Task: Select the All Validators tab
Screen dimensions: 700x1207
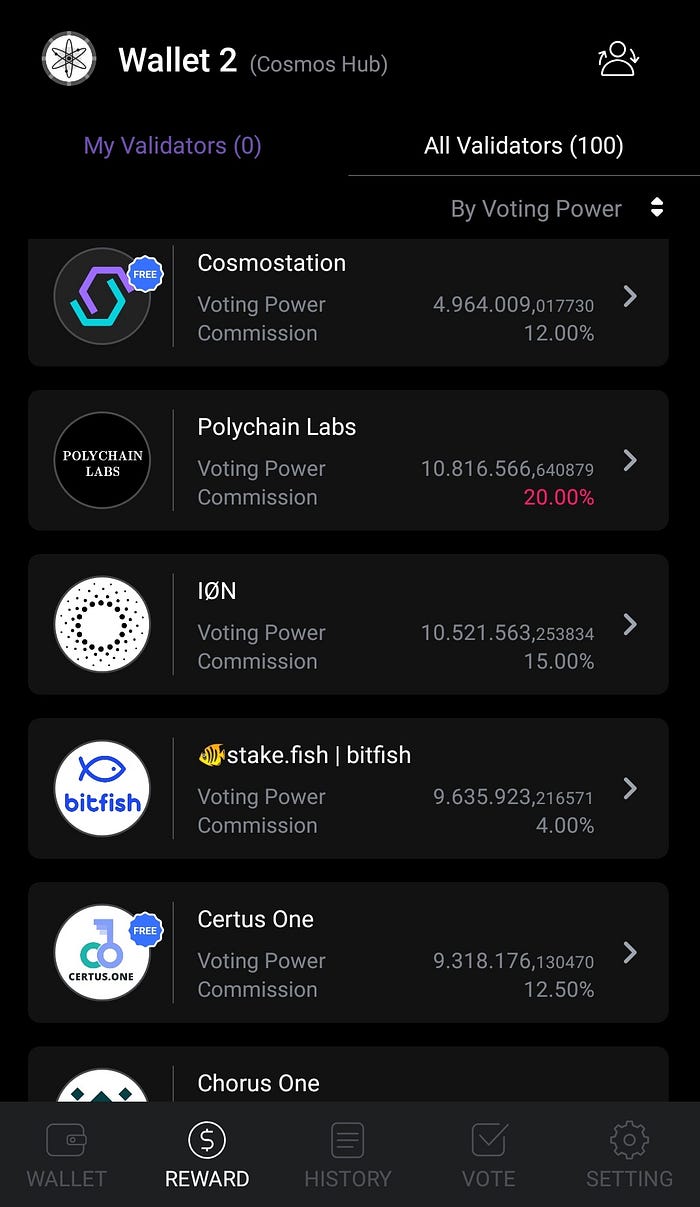Action: pos(523,146)
